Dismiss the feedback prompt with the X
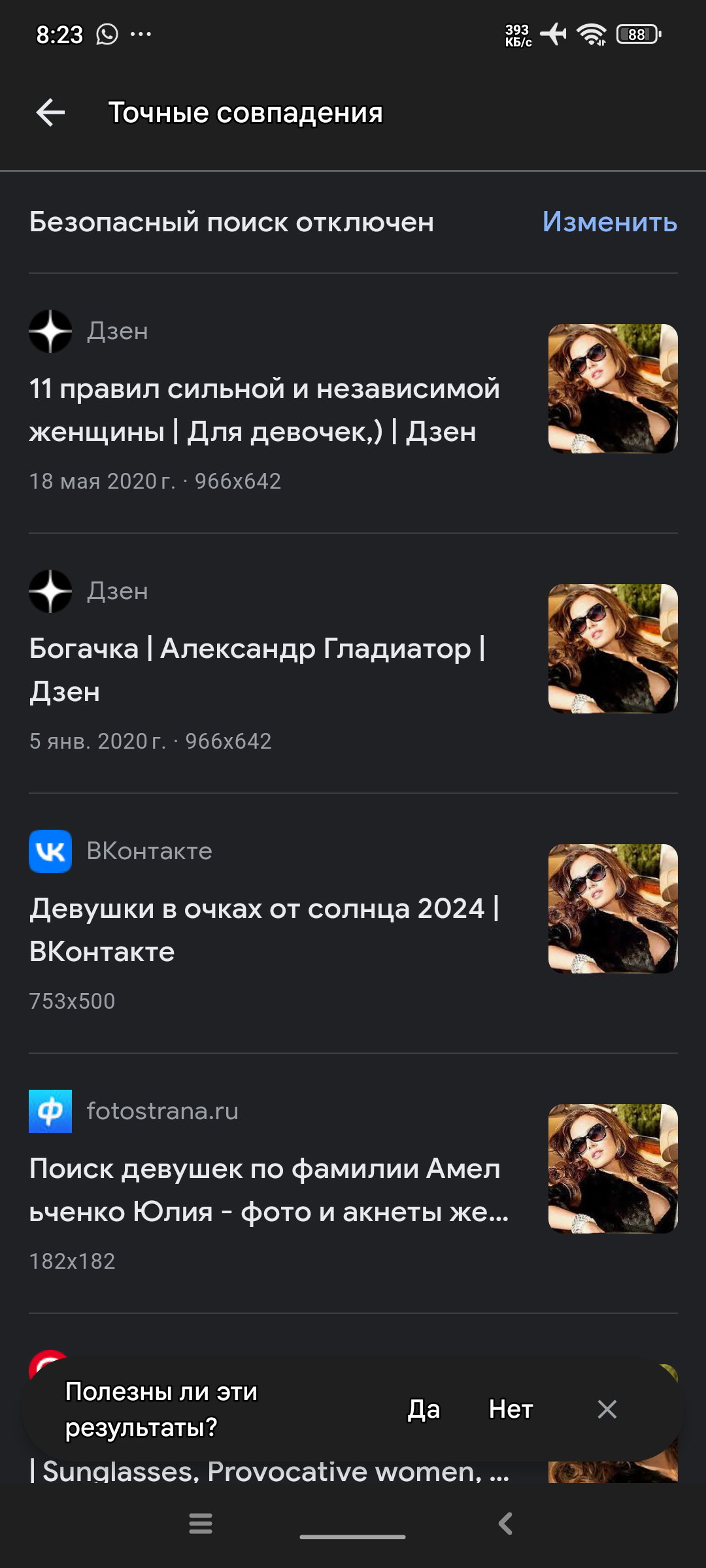The height and width of the screenshot is (1568, 706). coord(607,1409)
